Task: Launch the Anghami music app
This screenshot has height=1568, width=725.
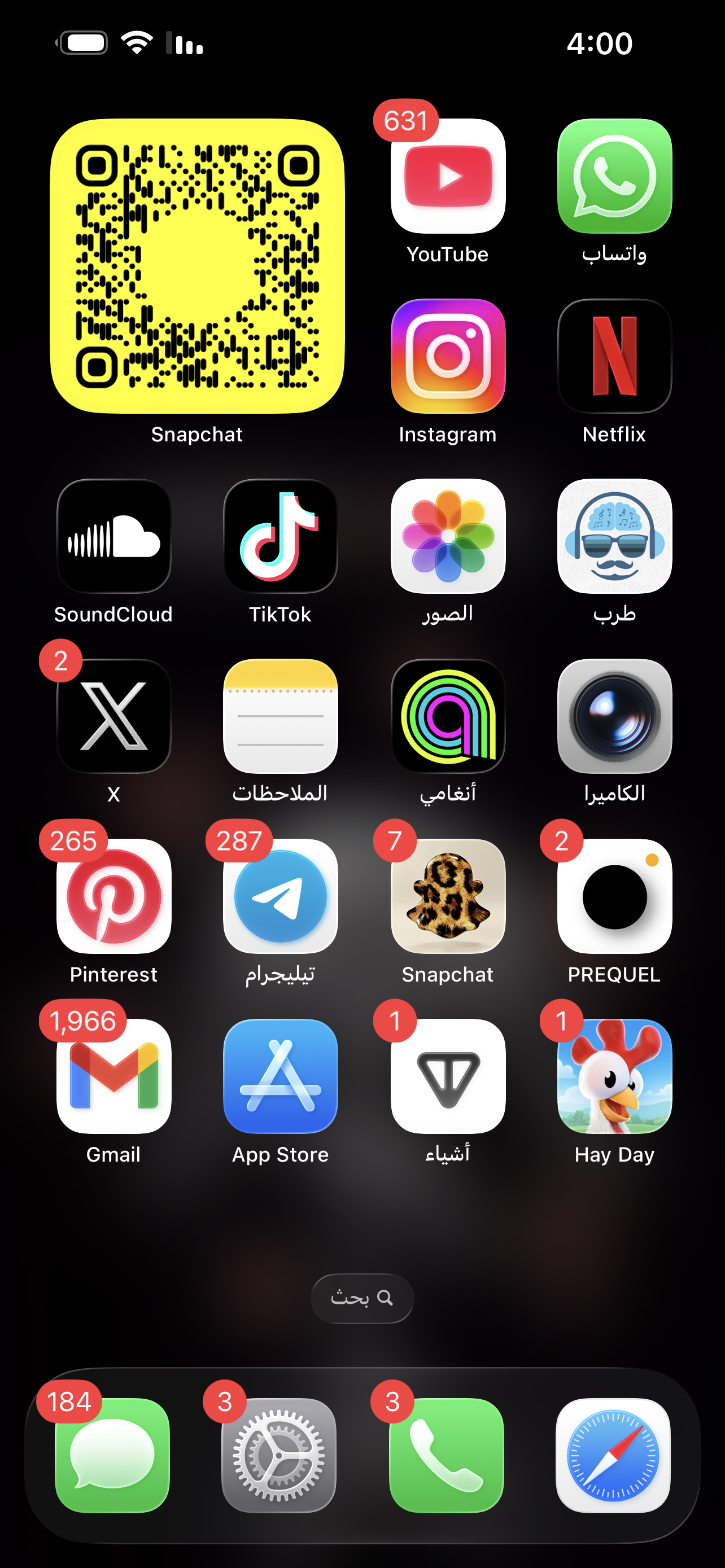Action: pos(448,716)
